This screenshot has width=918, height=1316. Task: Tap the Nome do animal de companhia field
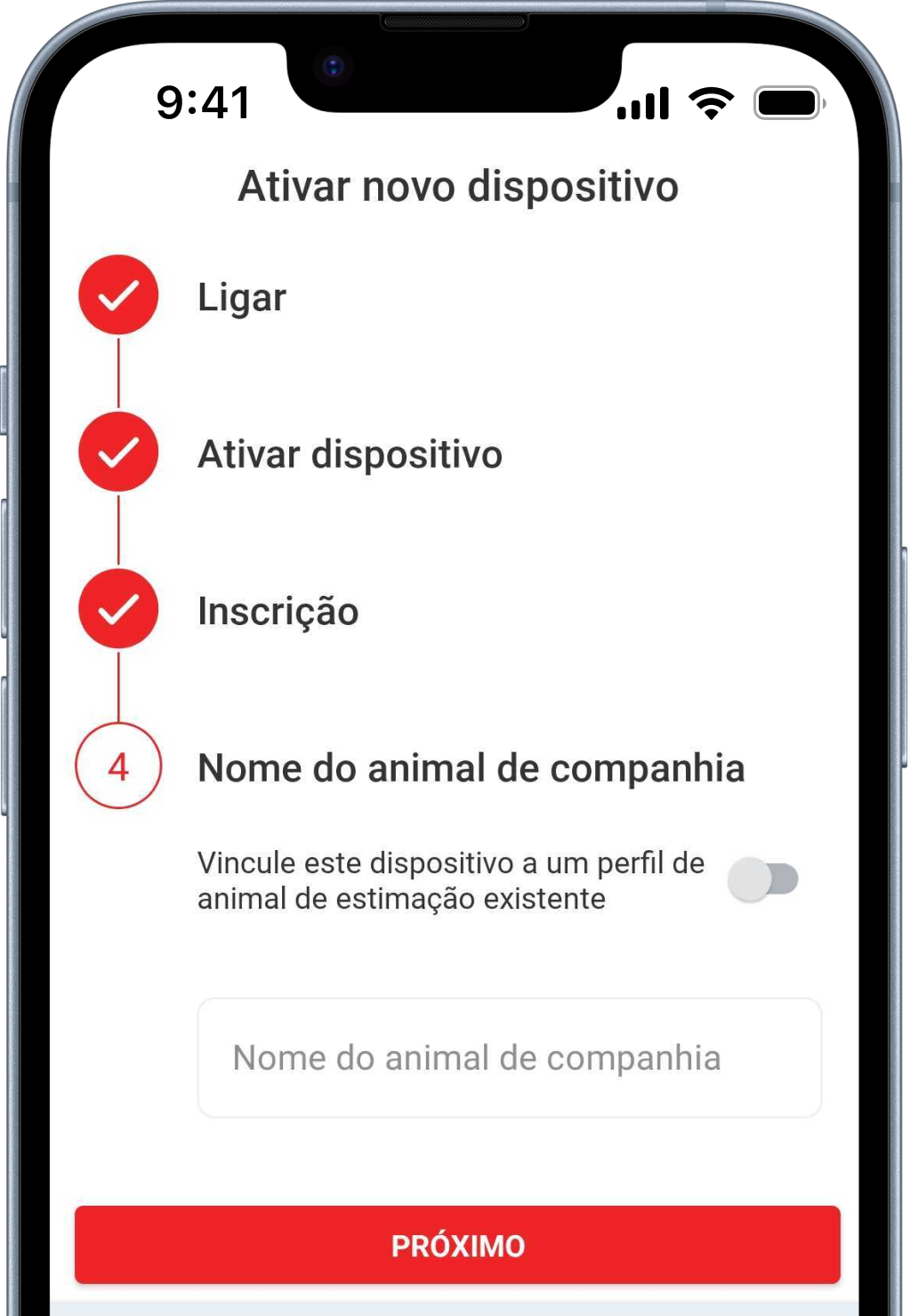pos(509,1057)
